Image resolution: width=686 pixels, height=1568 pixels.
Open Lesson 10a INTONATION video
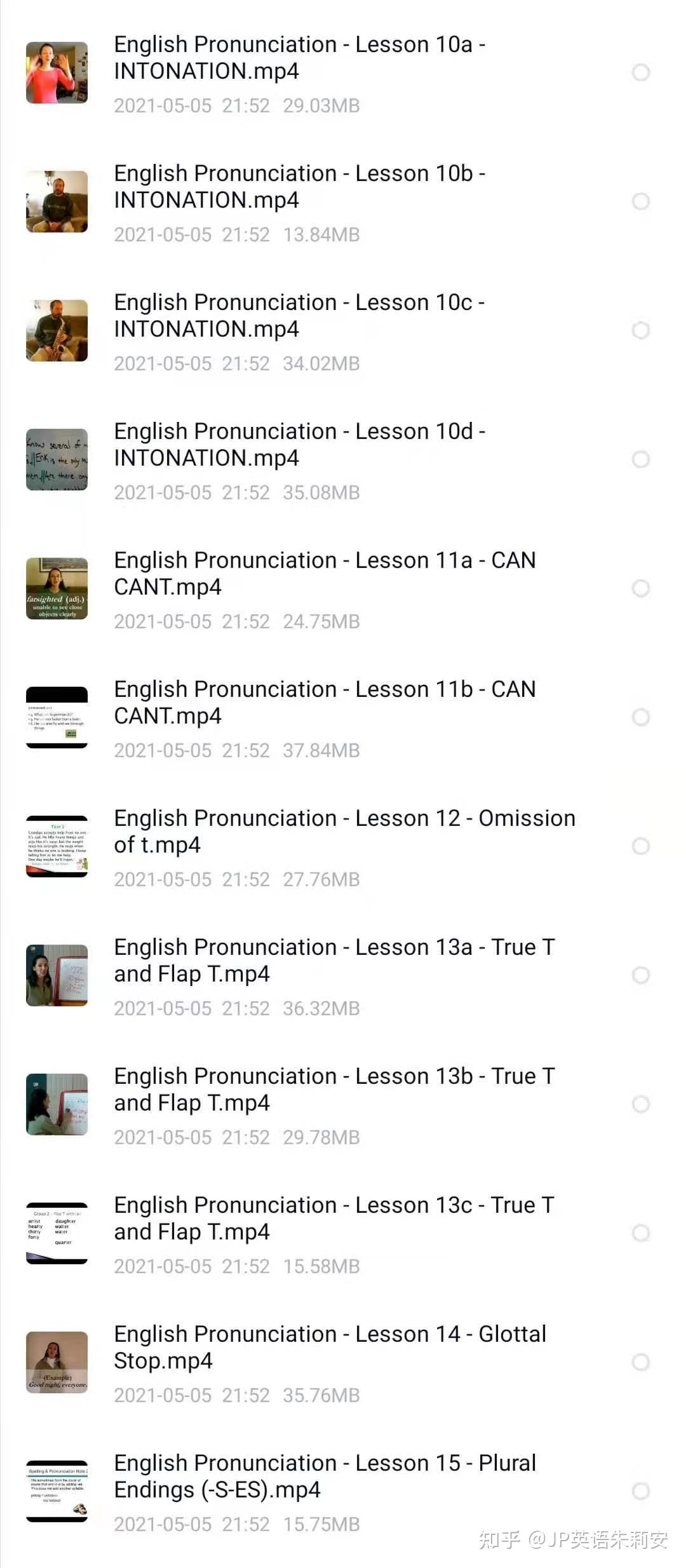[299, 57]
